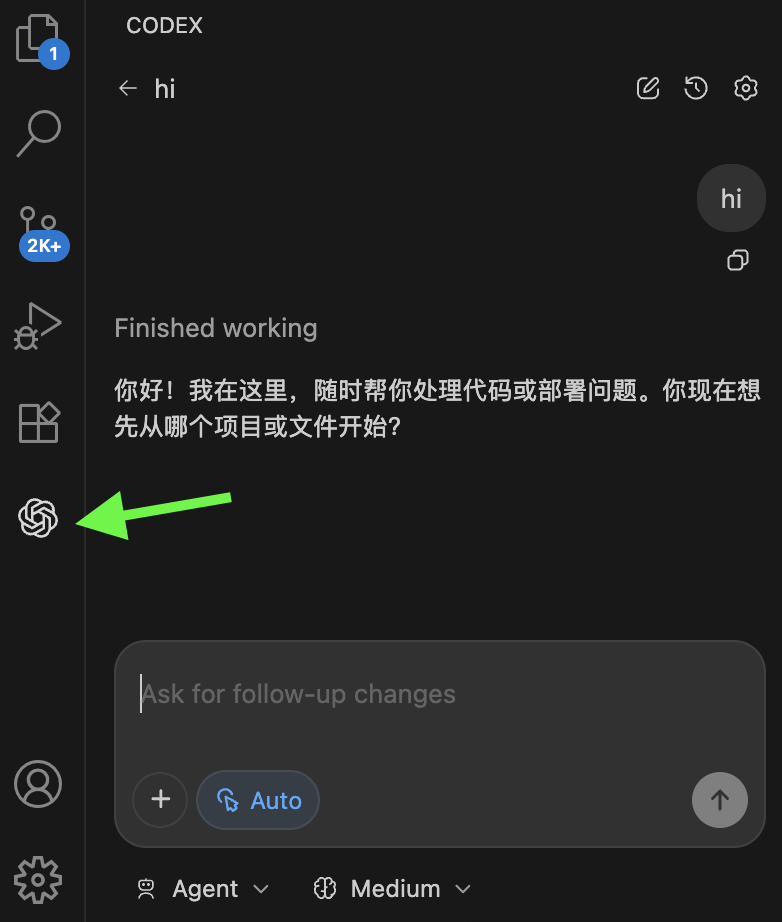Open Source Control showing 2K+ changes

click(38, 227)
